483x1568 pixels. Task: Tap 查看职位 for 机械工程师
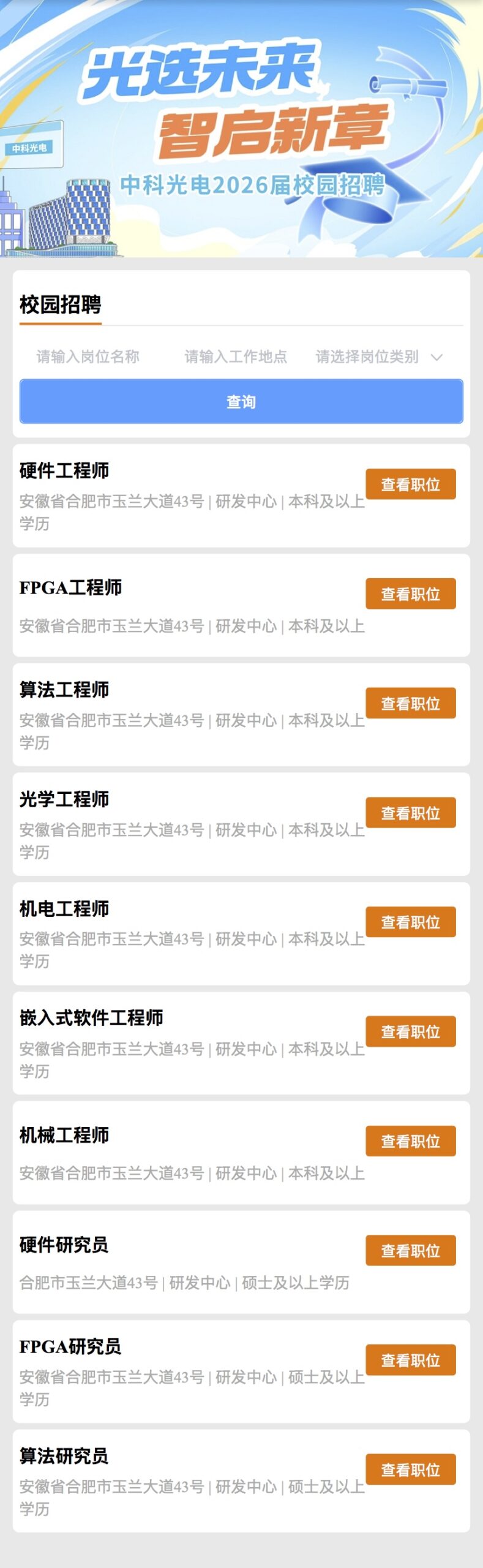(410, 1141)
